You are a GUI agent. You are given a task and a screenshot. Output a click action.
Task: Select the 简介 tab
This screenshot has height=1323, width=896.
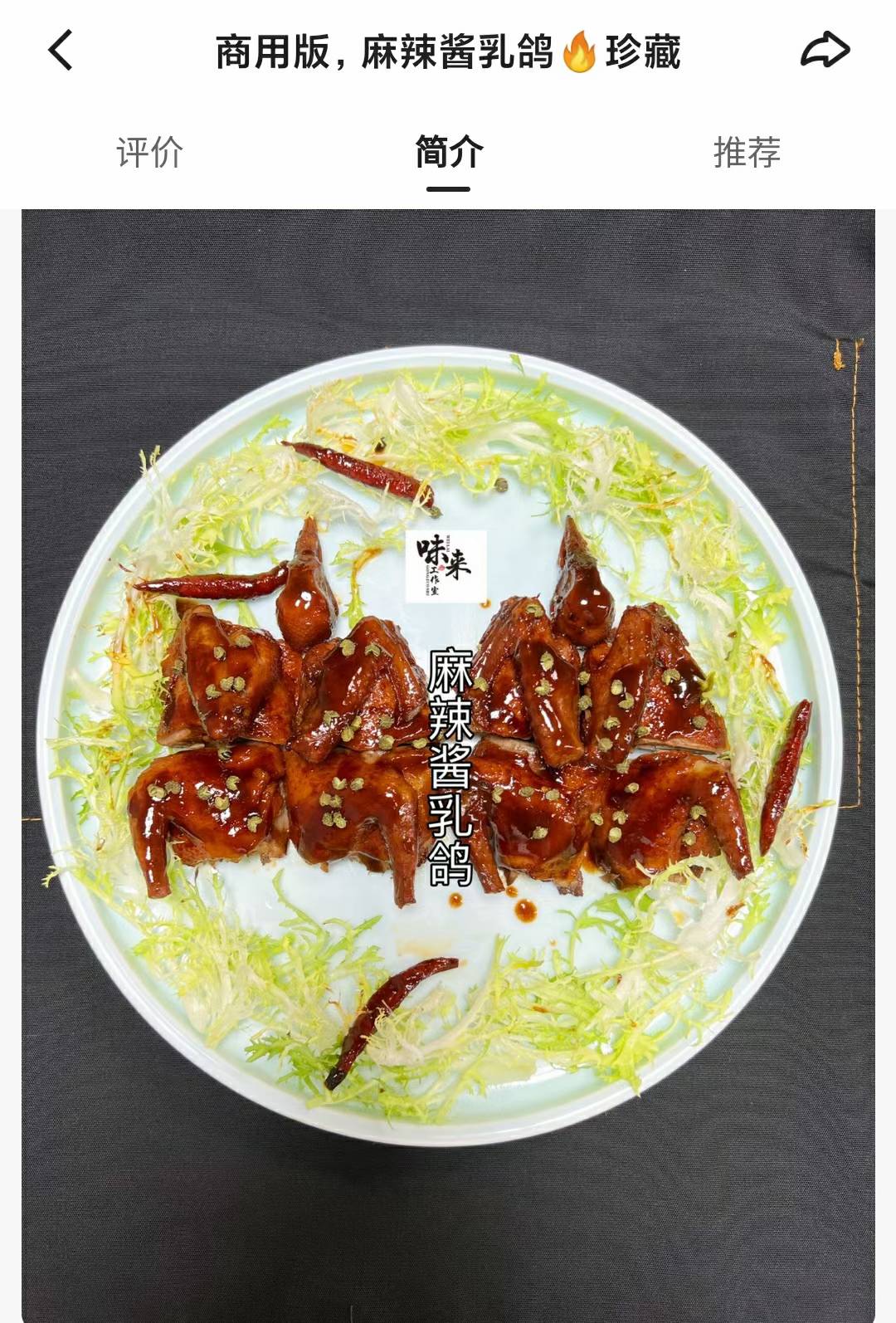[448, 151]
